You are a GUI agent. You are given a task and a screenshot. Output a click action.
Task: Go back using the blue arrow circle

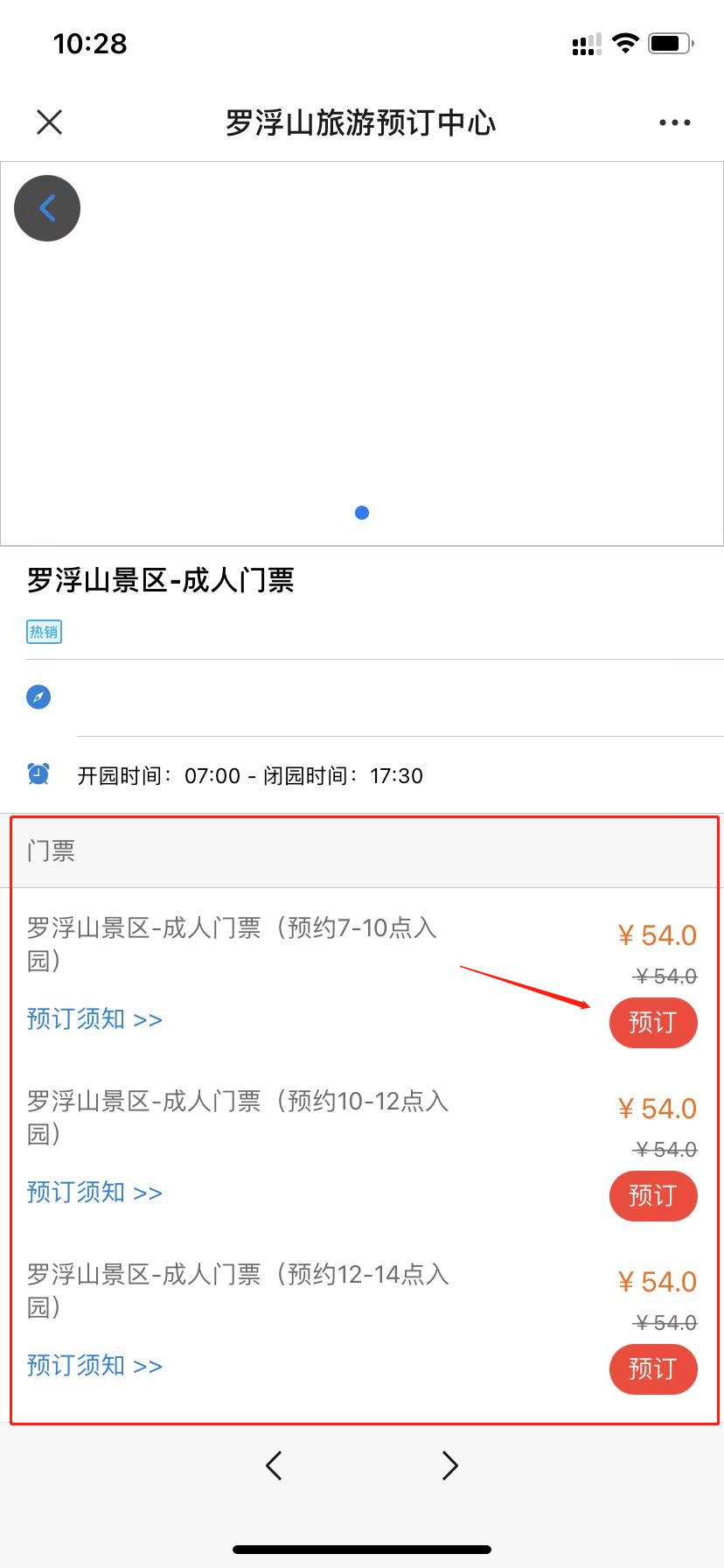pyautogui.click(x=47, y=208)
